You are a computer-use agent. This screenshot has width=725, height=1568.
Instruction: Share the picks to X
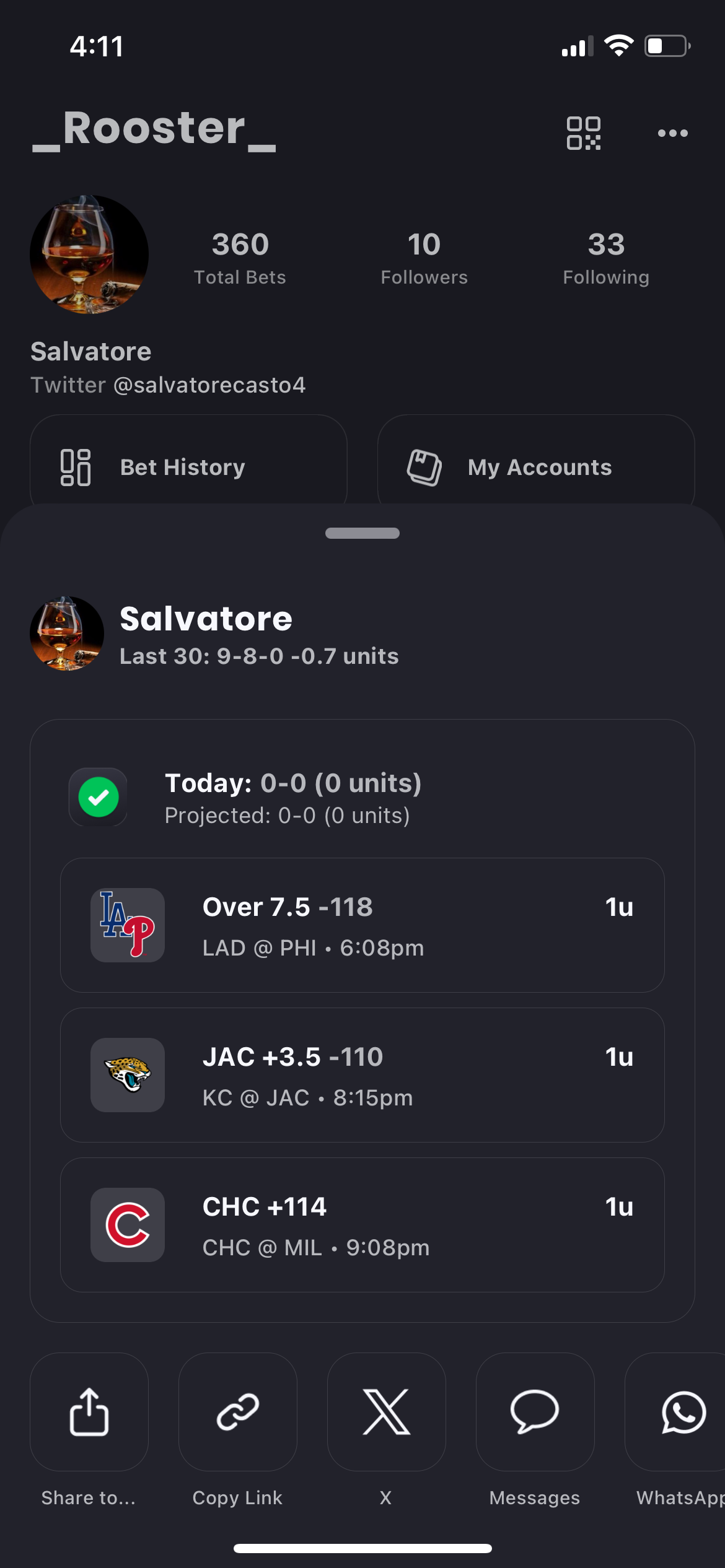click(387, 1412)
